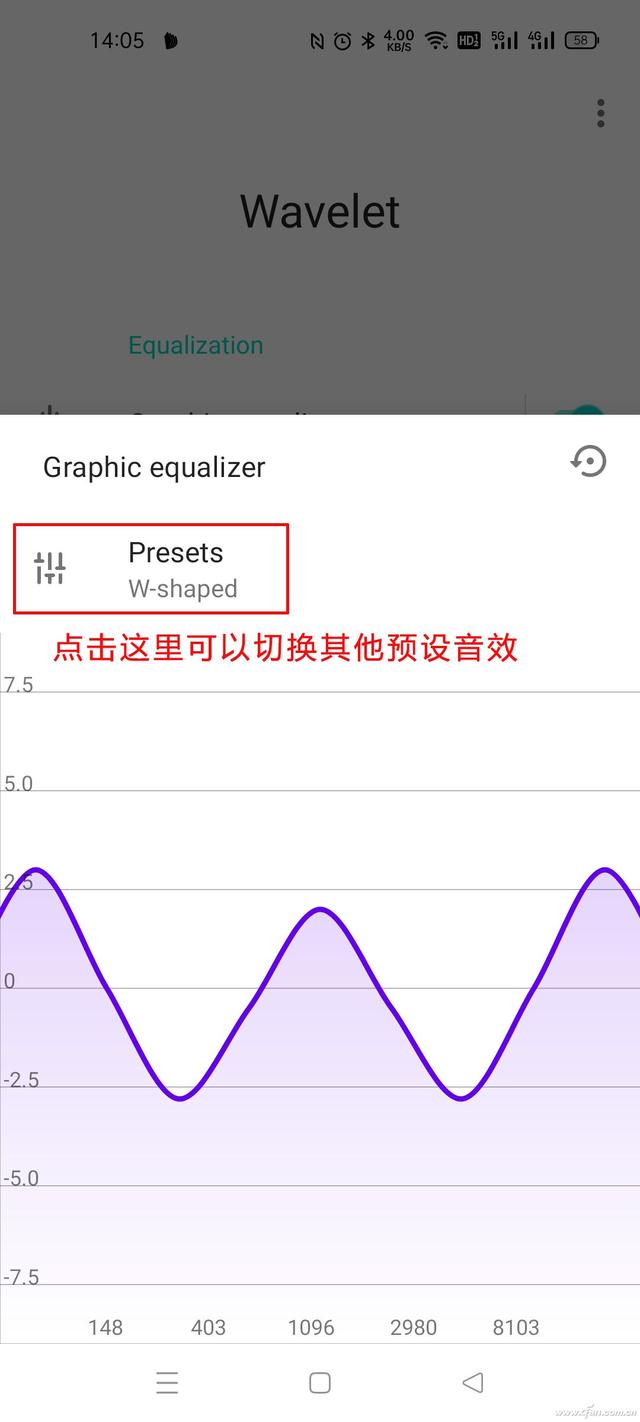Open the overflow menu in the app bar
Image resolution: width=640 pixels, height=1422 pixels.
(600, 113)
